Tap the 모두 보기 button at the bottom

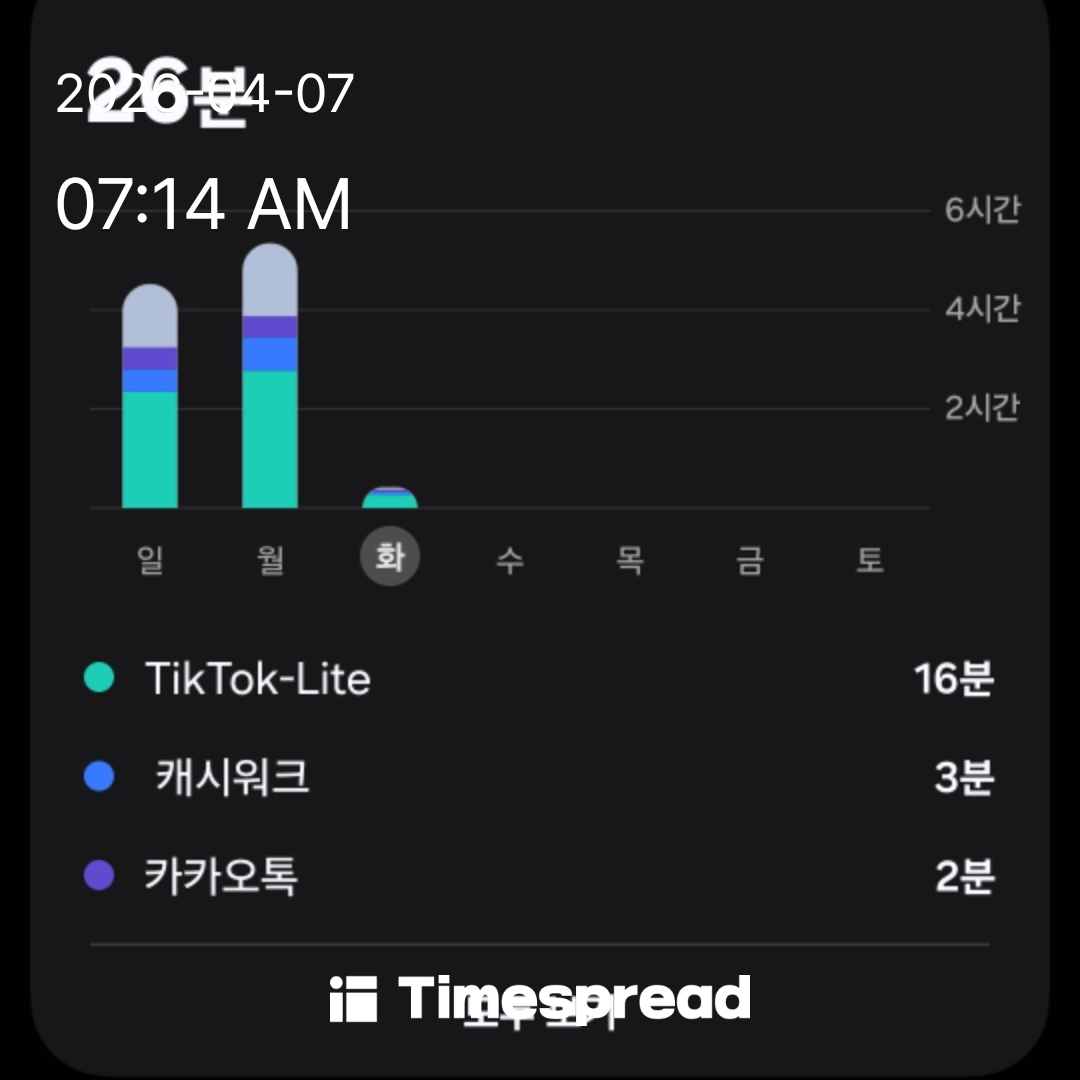(x=540, y=1012)
